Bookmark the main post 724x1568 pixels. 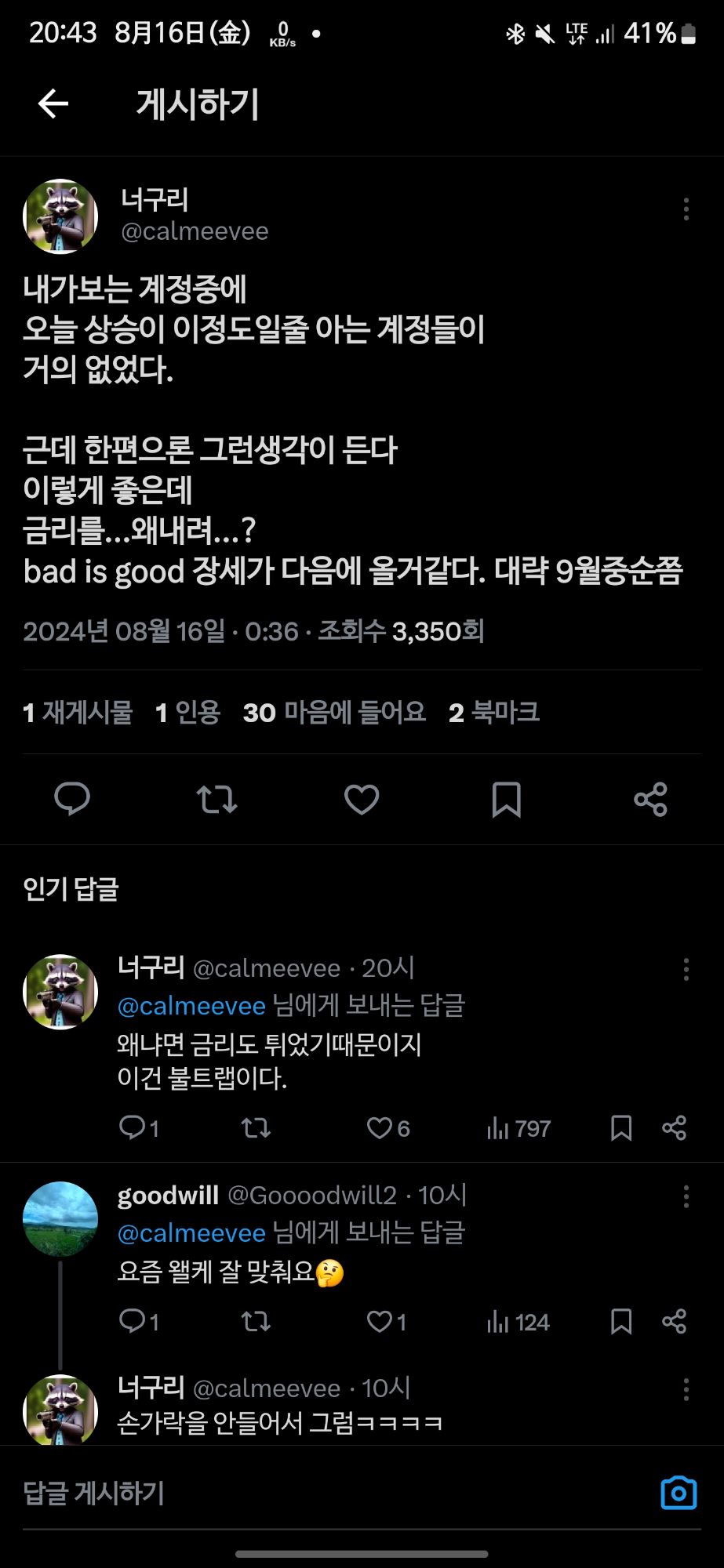pyautogui.click(x=506, y=799)
